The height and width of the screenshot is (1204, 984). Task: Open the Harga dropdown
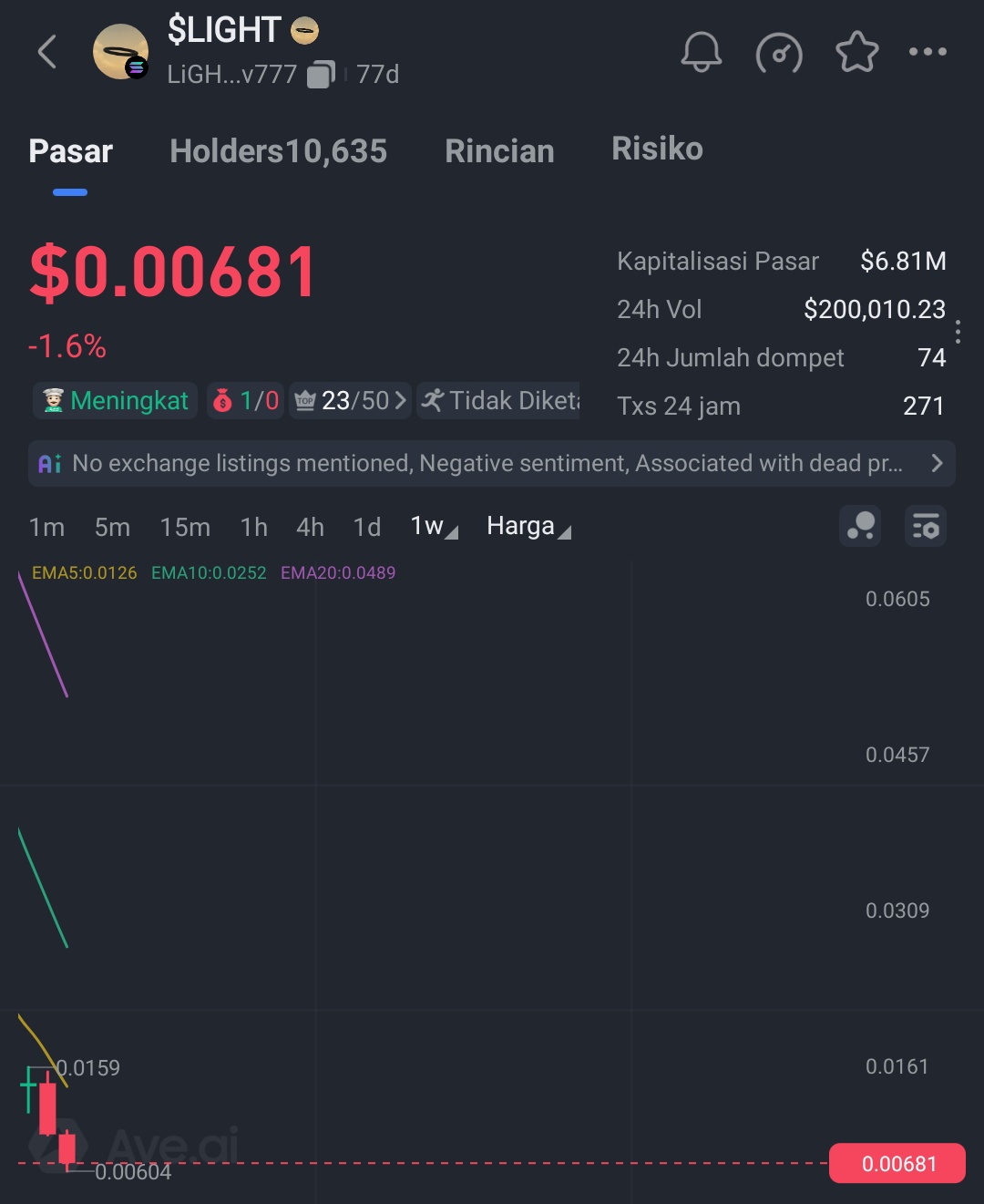(528, 527)
